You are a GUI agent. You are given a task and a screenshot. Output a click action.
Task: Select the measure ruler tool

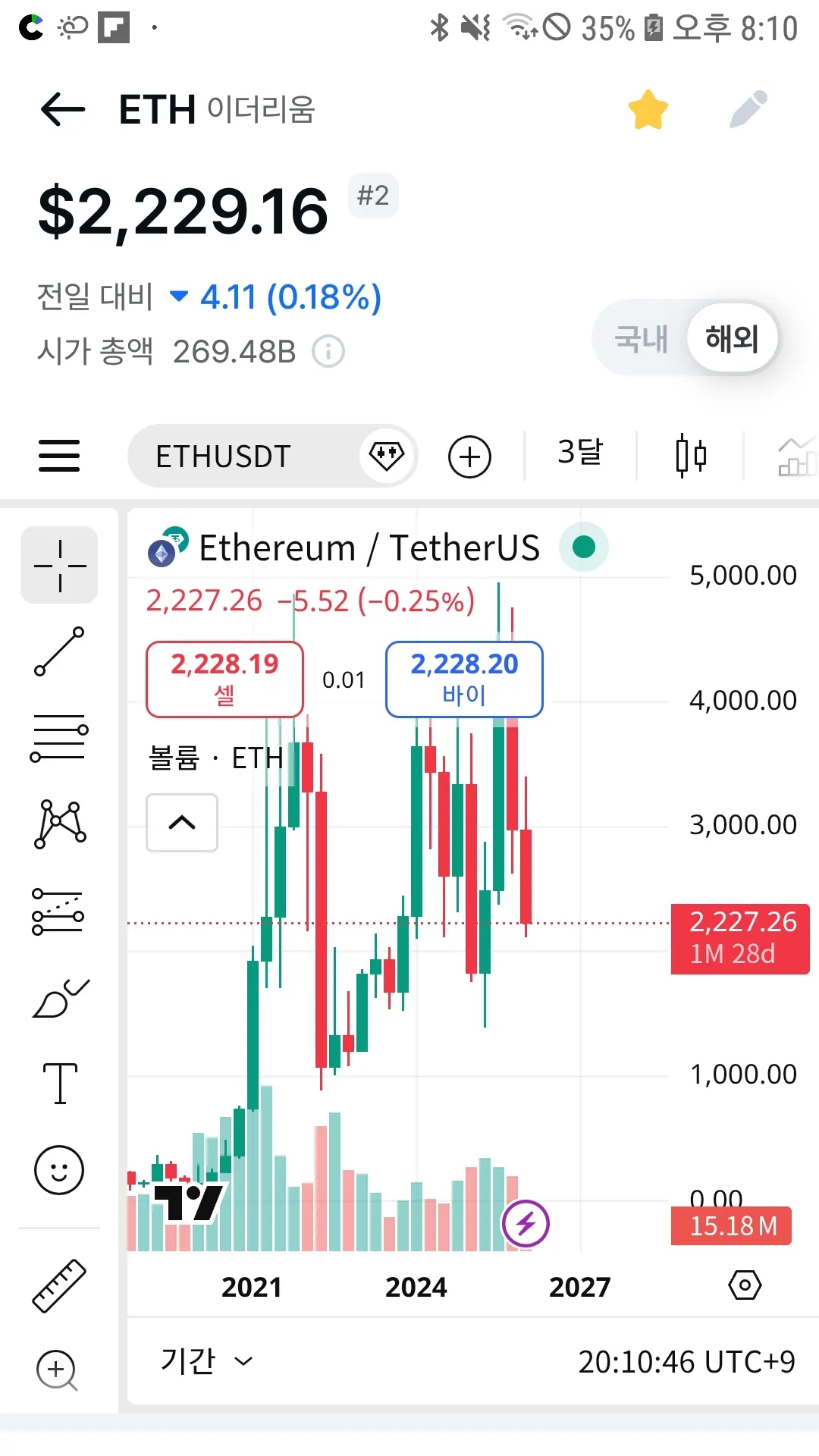[x=60, y=1285]
